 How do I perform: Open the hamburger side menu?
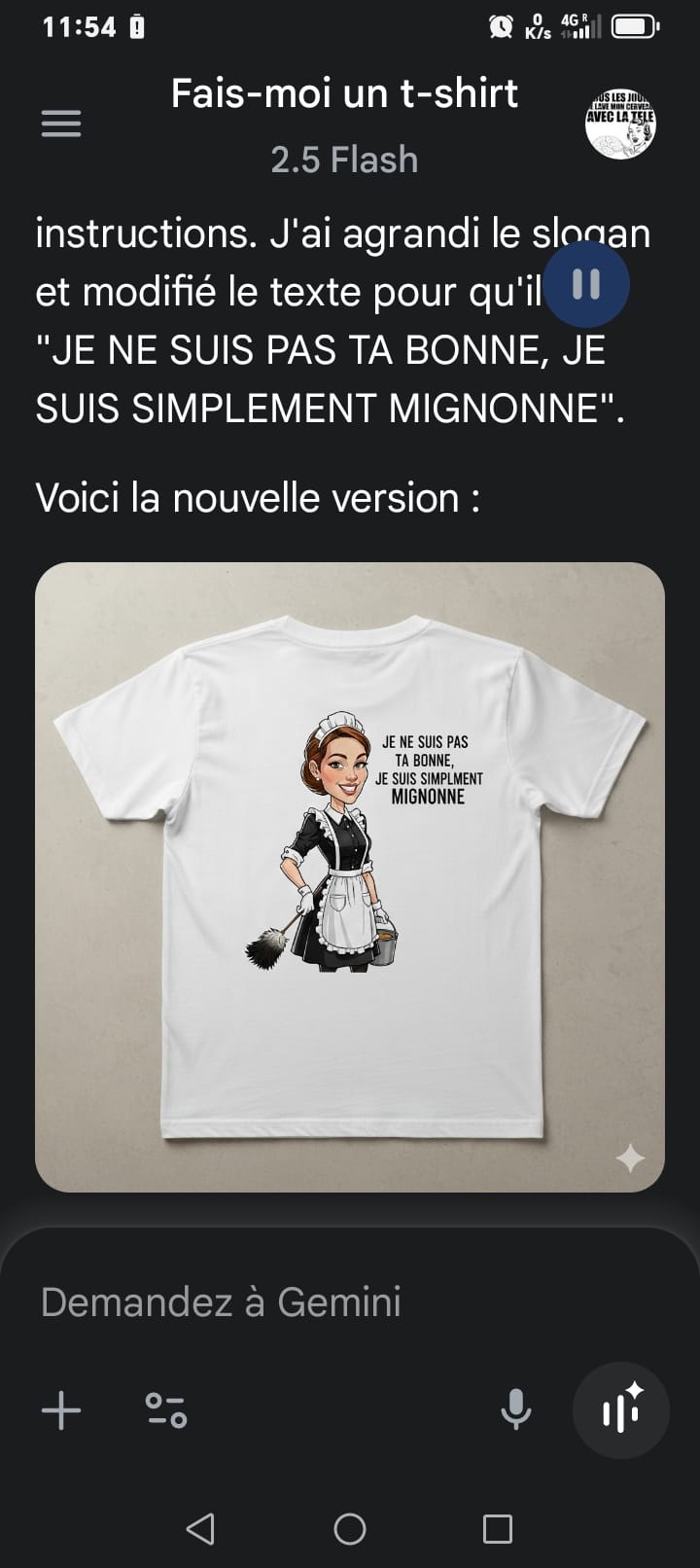[60, 124]
